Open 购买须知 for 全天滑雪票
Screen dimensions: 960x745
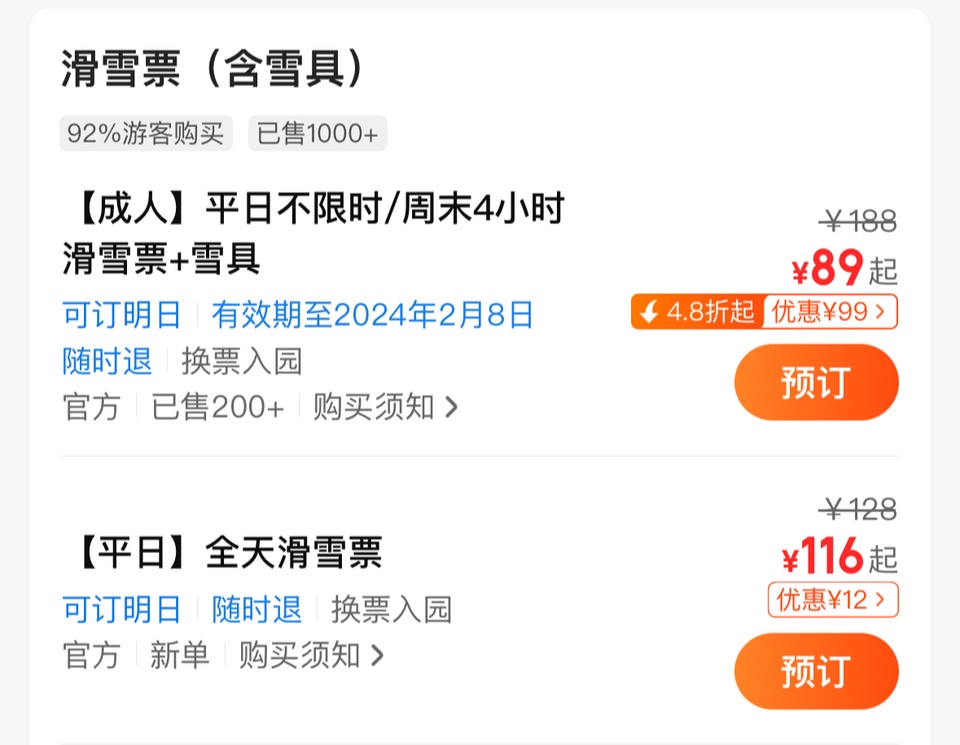pyautogui.click(x=311, y=656)
